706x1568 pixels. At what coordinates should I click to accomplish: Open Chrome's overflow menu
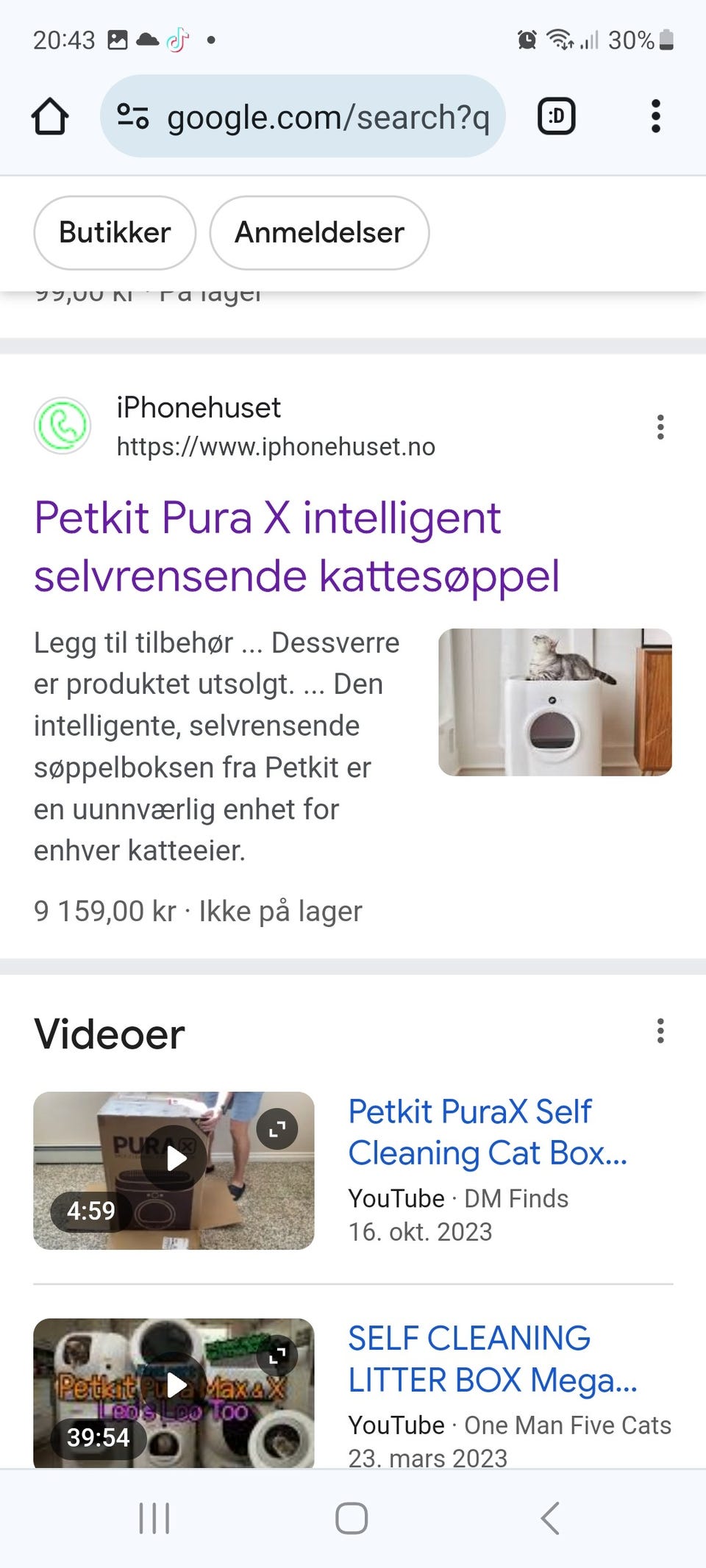pos(655,116)
